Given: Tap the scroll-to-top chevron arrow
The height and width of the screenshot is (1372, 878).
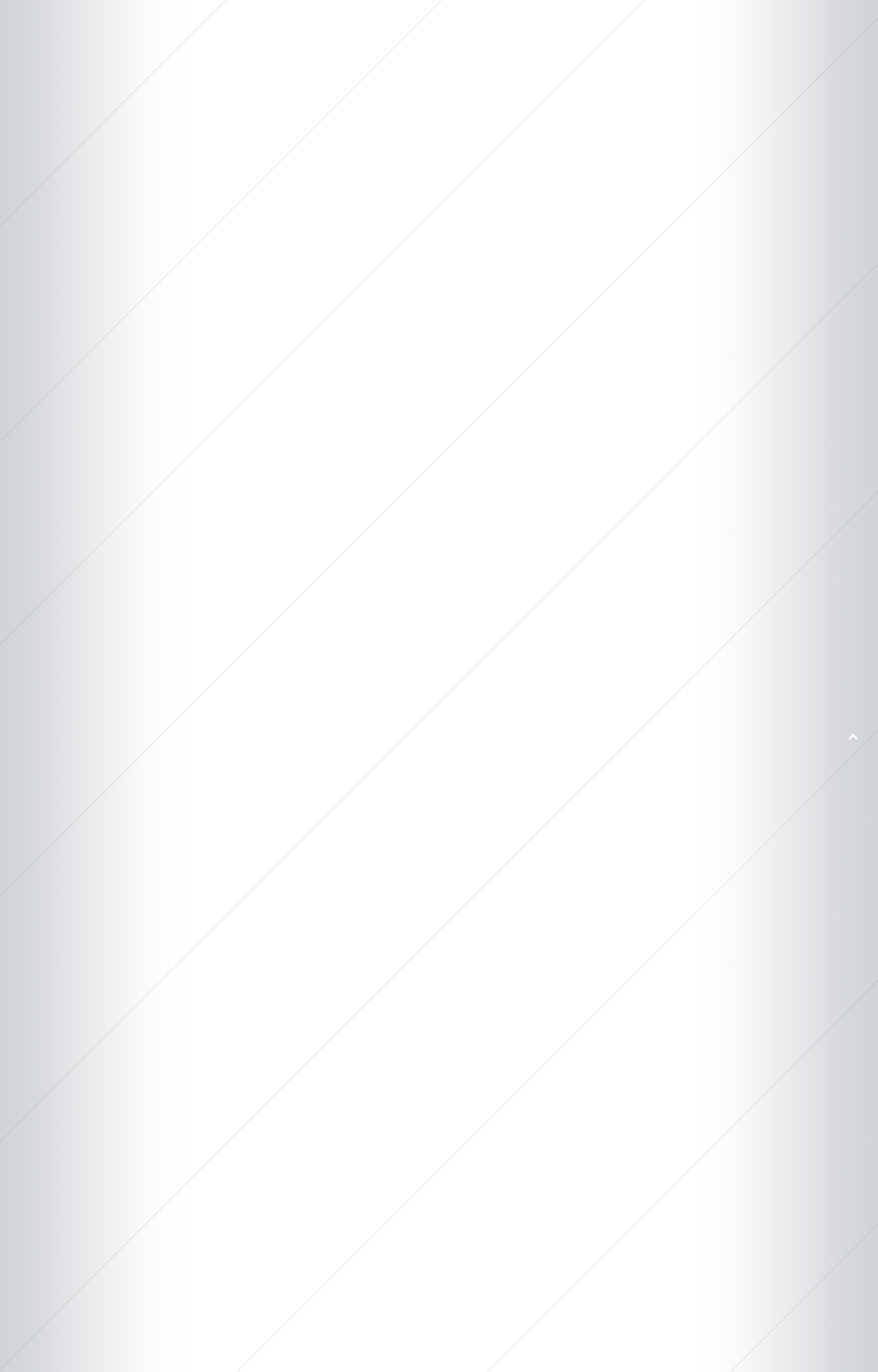Looking at the screenshot, I should 853,737.
